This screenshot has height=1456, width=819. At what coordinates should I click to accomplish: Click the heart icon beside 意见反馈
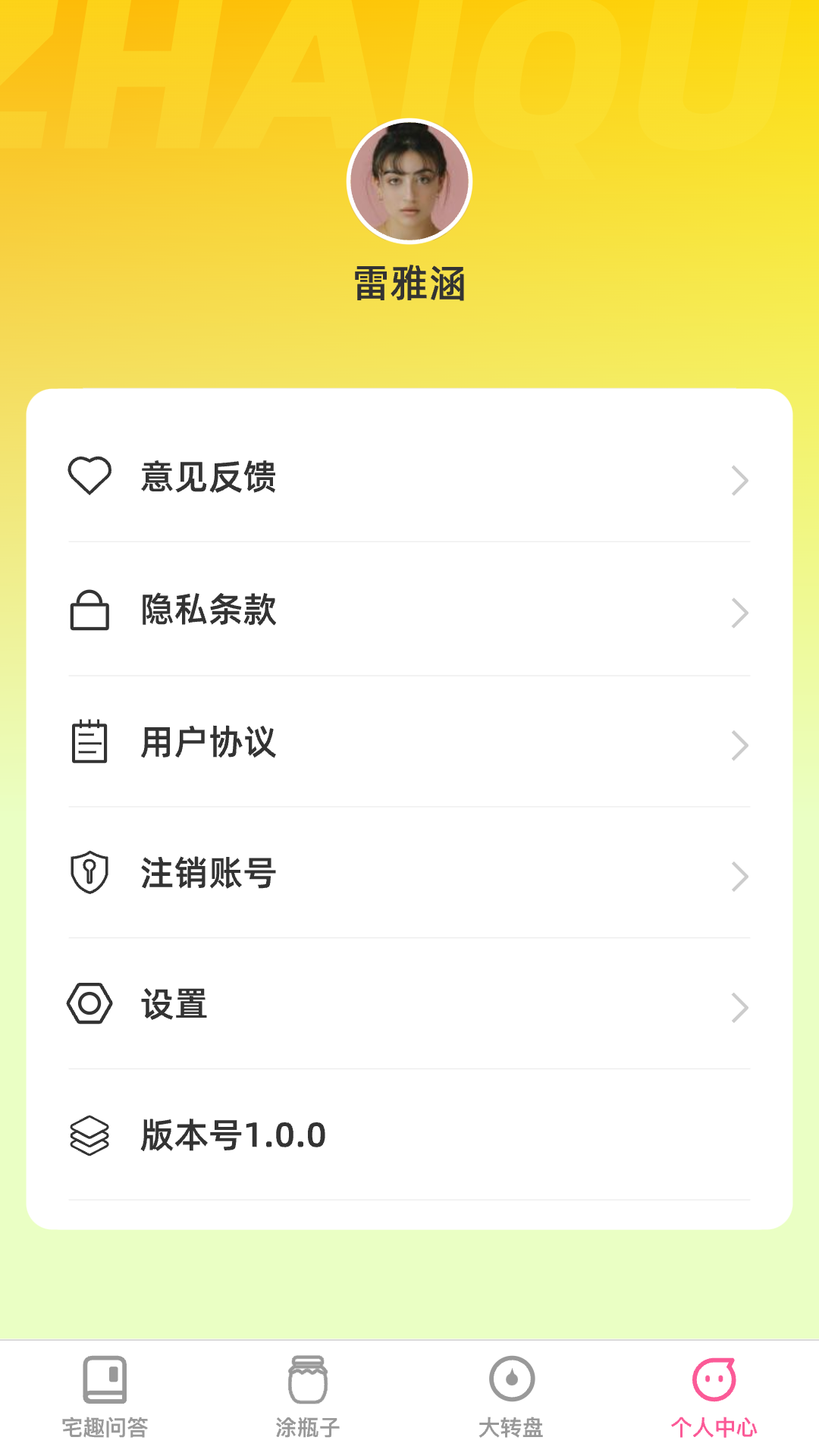[x=90, y=476]
